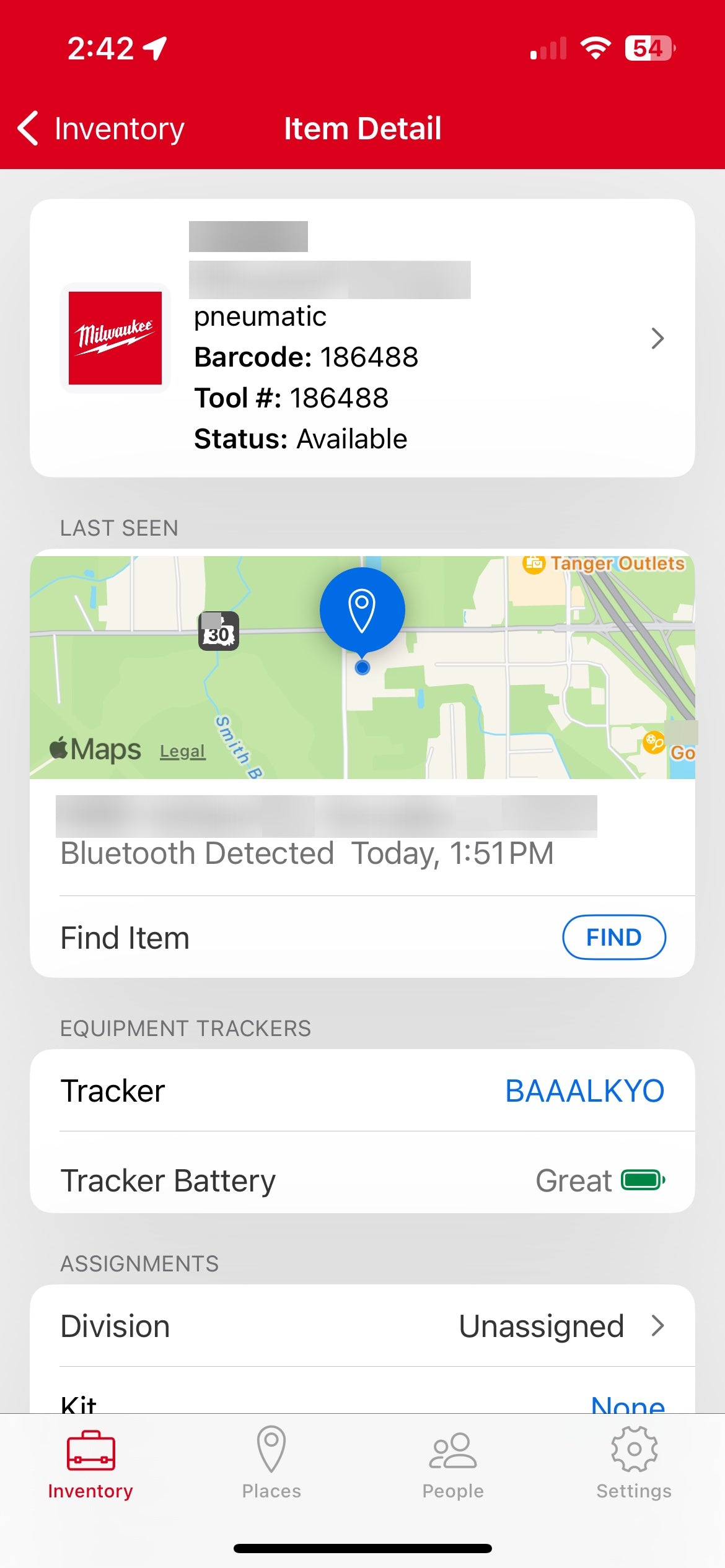Open the pneumatic tool info card
The image size is (725, 1568).
tap(362, 338)
